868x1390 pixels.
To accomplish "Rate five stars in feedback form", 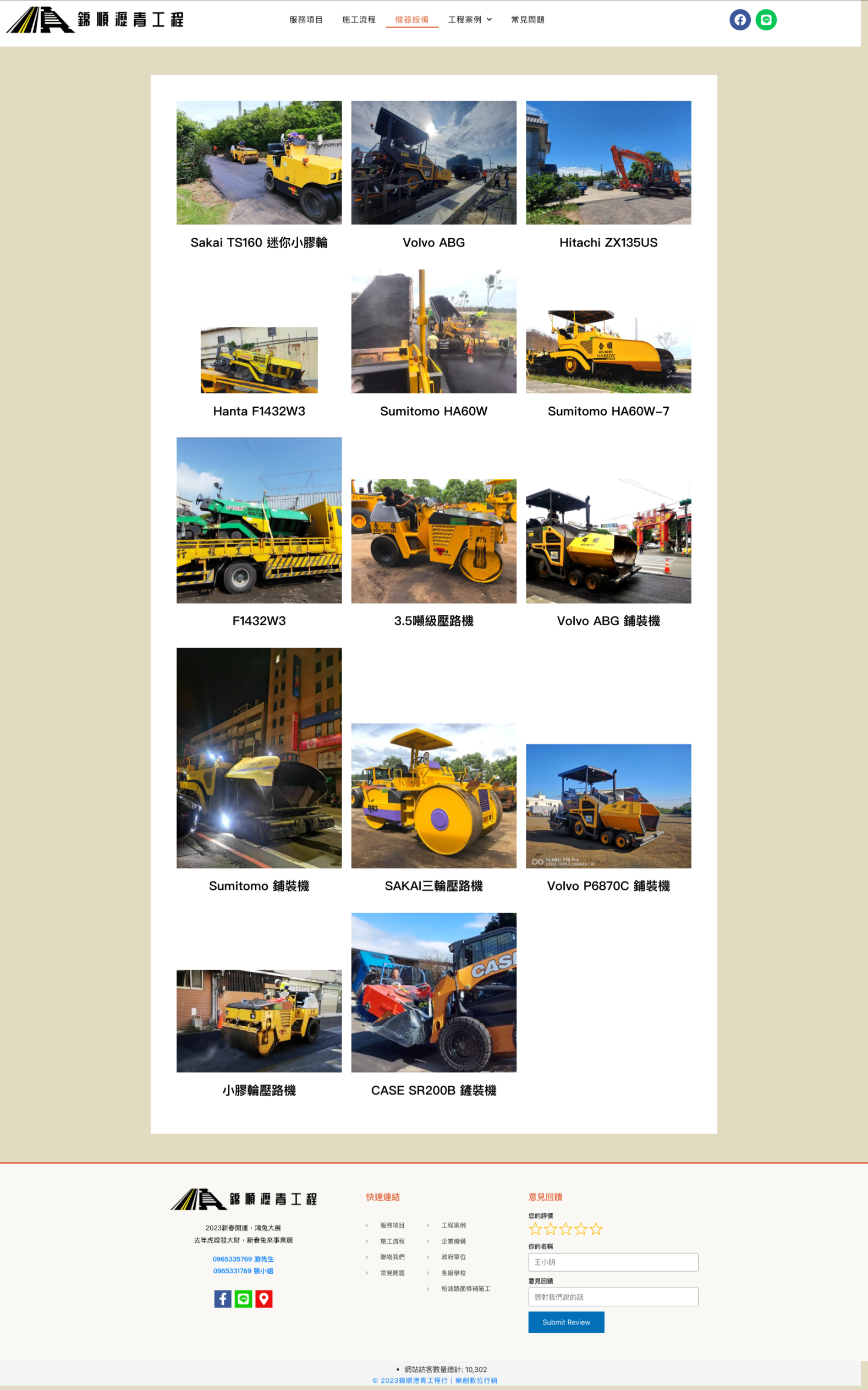I will tap(596, 1229).
